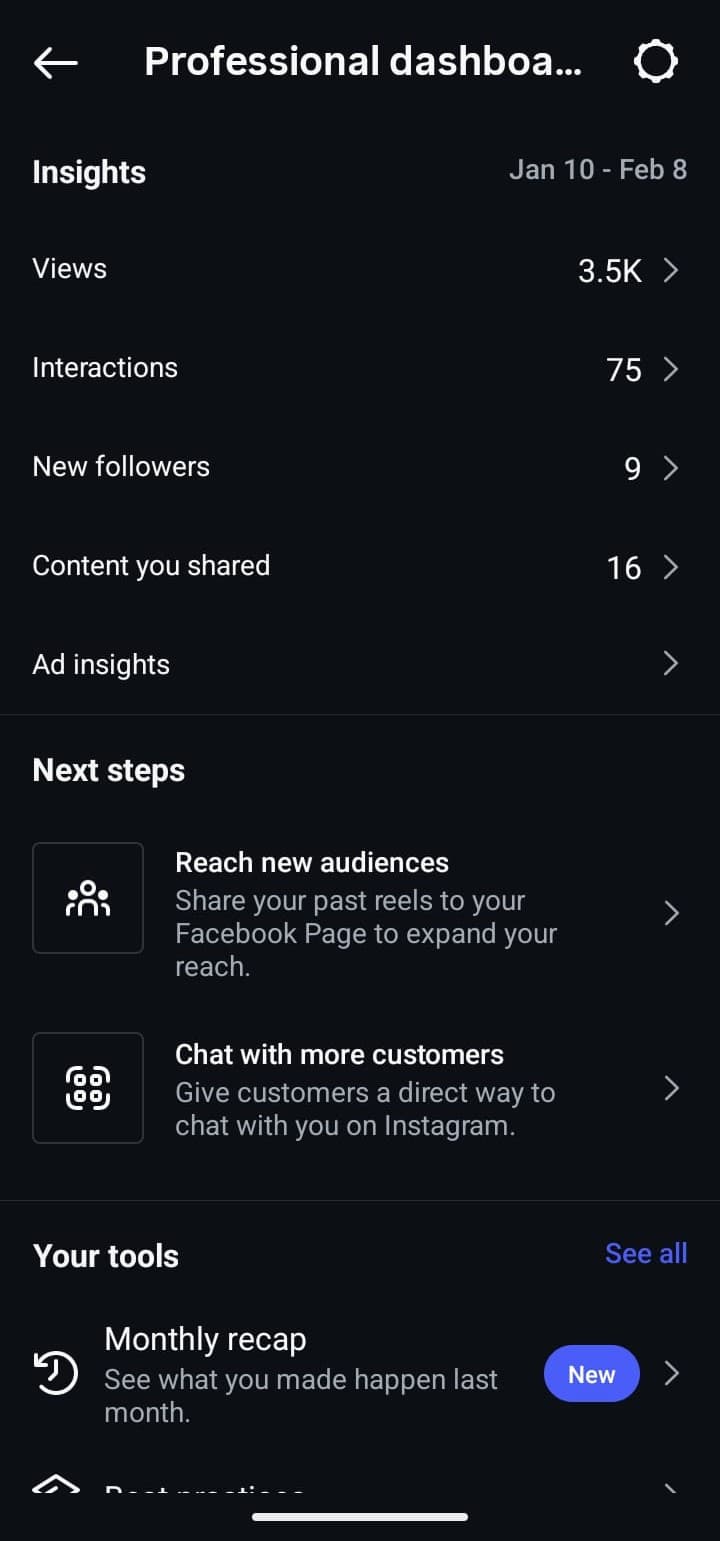The image size is (720, 1541).
Task: Go back from Professional dashboard
Action: click(x=55, y=63)
